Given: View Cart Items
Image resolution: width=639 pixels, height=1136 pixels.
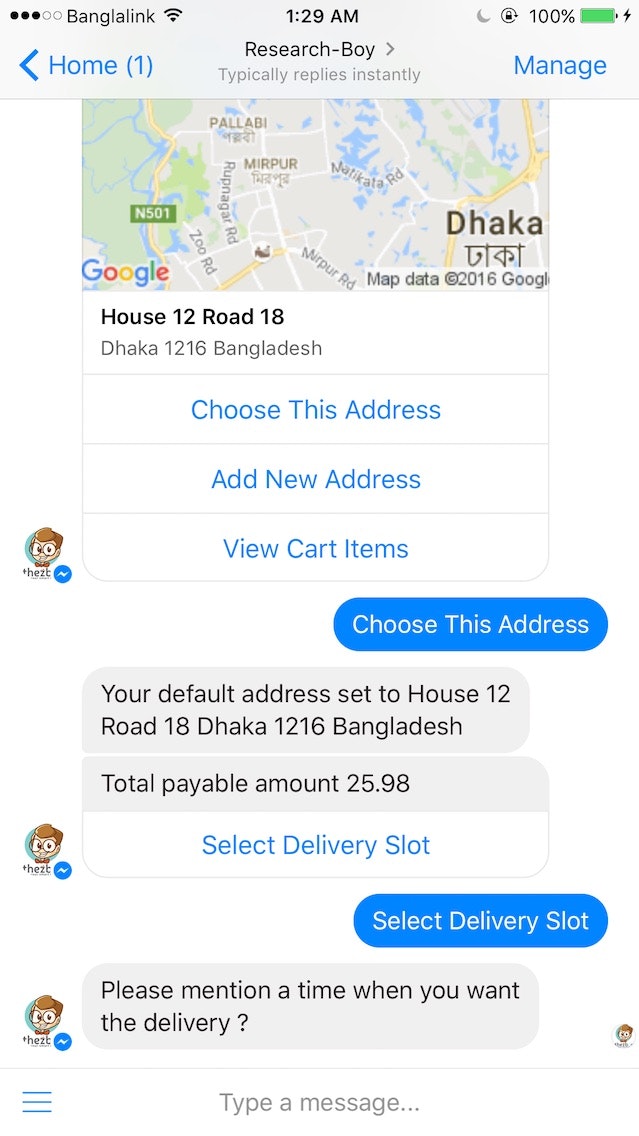Looking at the screenshot, I should pos(315,548).
